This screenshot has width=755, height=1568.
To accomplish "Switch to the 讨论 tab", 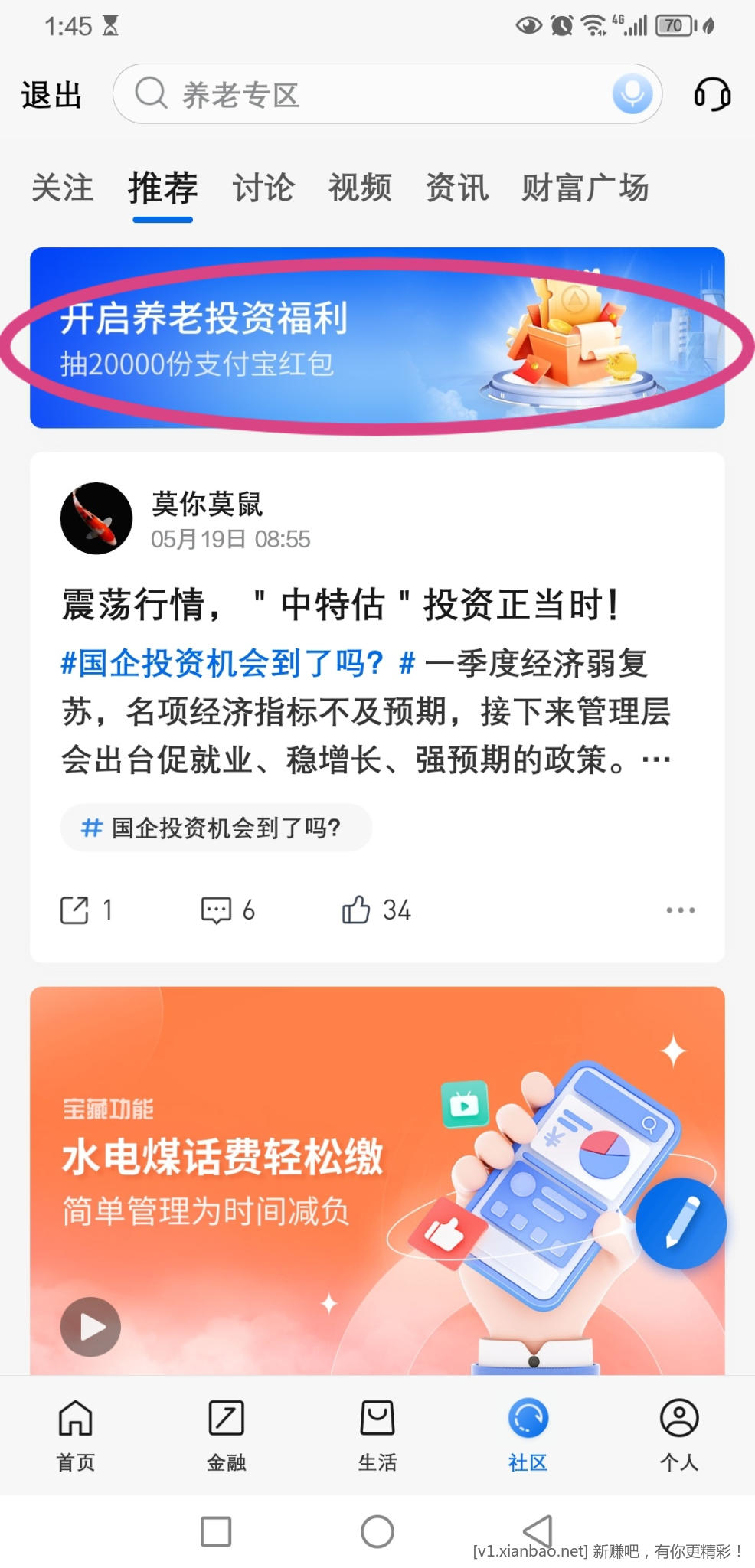I will pos(263,188).
